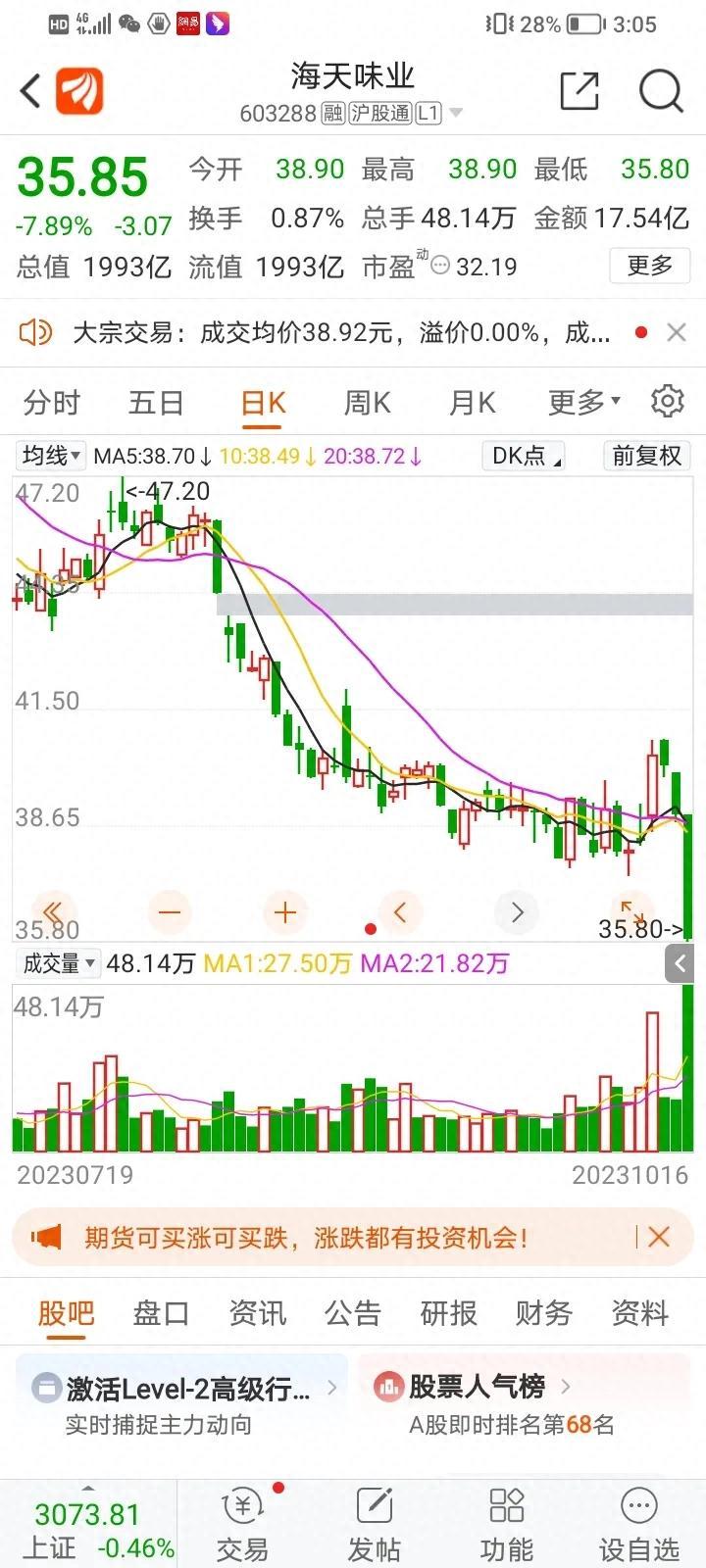Close the 期货 promotion banner
The image size is (706, 1568).
[659, 1237]
